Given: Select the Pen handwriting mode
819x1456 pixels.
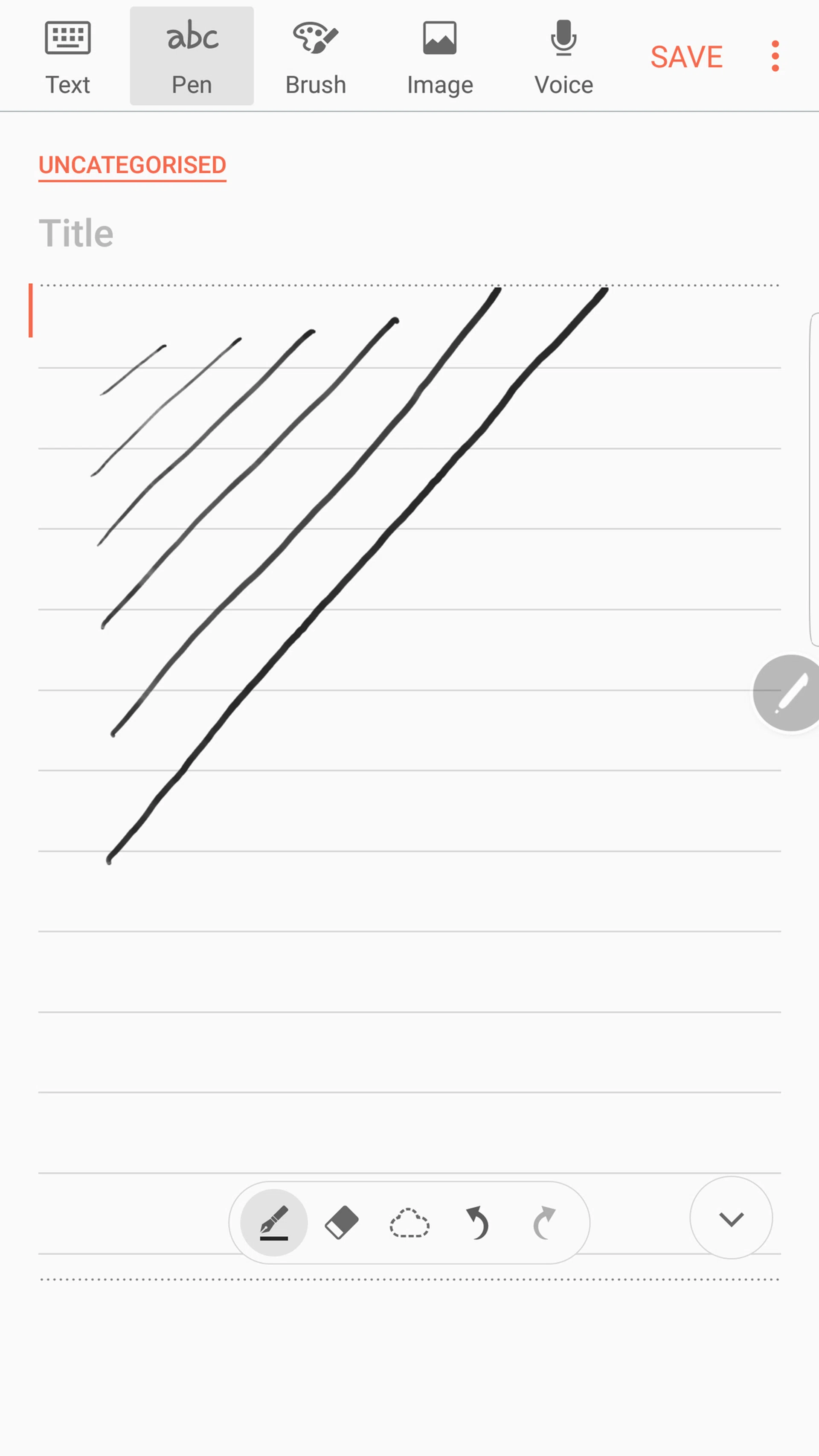Looking at the screenshot, I should [x=192, y=56].
